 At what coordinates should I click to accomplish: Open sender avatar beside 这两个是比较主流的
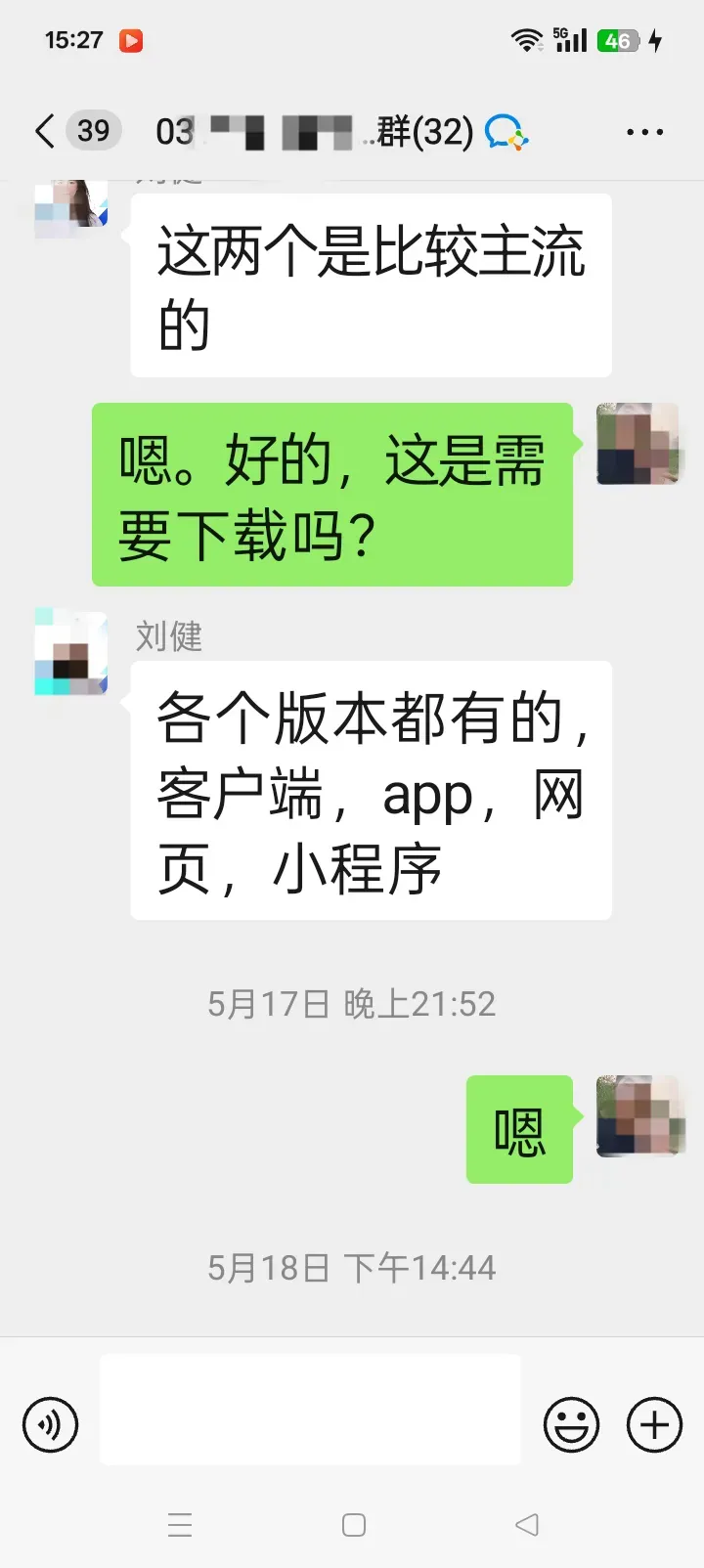click(x=71, y=205)
